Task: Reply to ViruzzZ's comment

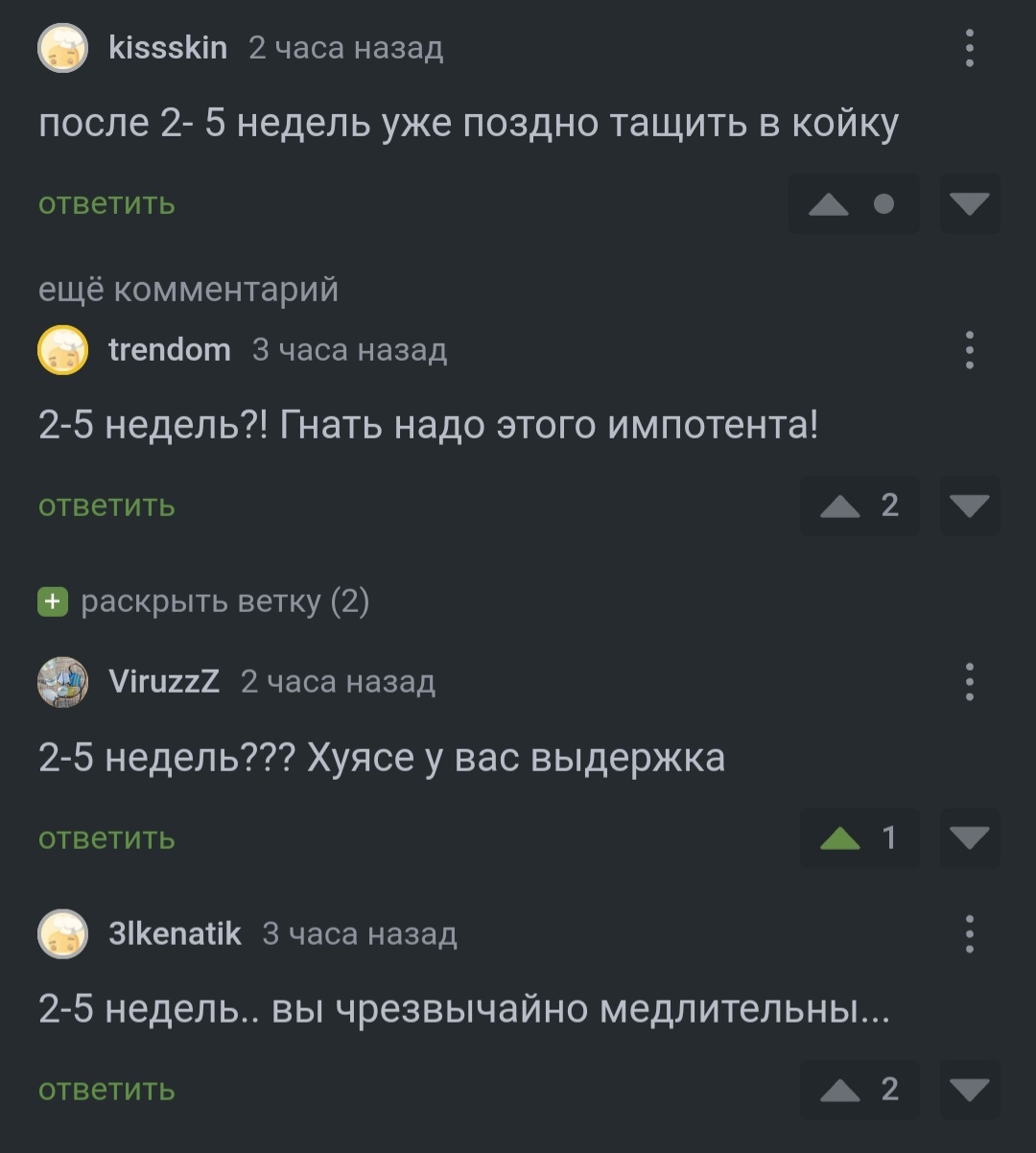Action: [106, 838]
